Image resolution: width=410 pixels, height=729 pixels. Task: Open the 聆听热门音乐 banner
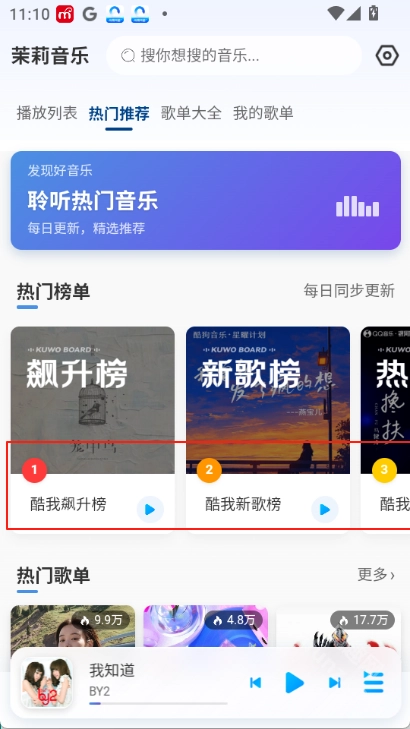[205, 200]
